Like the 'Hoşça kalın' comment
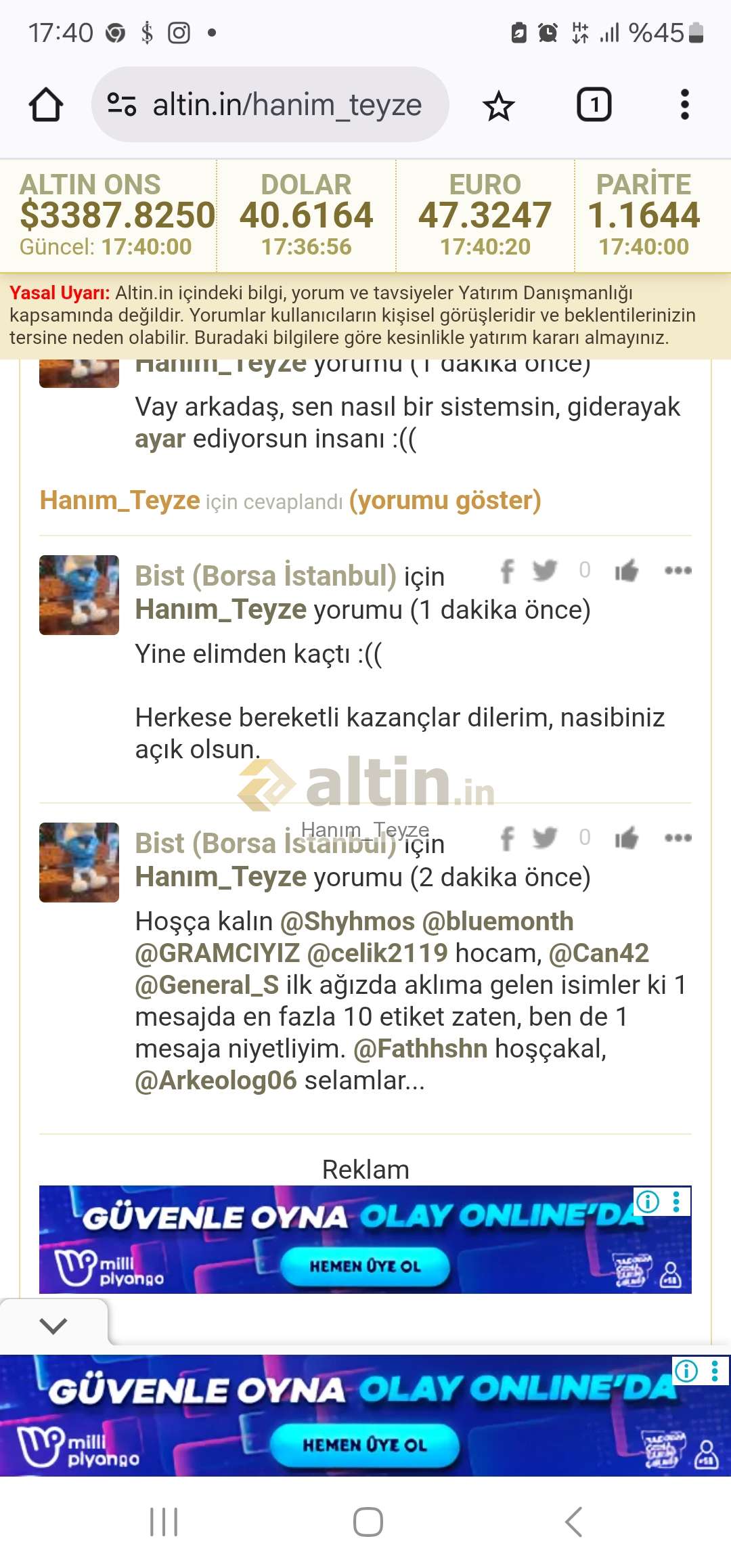 click(627, 838)
